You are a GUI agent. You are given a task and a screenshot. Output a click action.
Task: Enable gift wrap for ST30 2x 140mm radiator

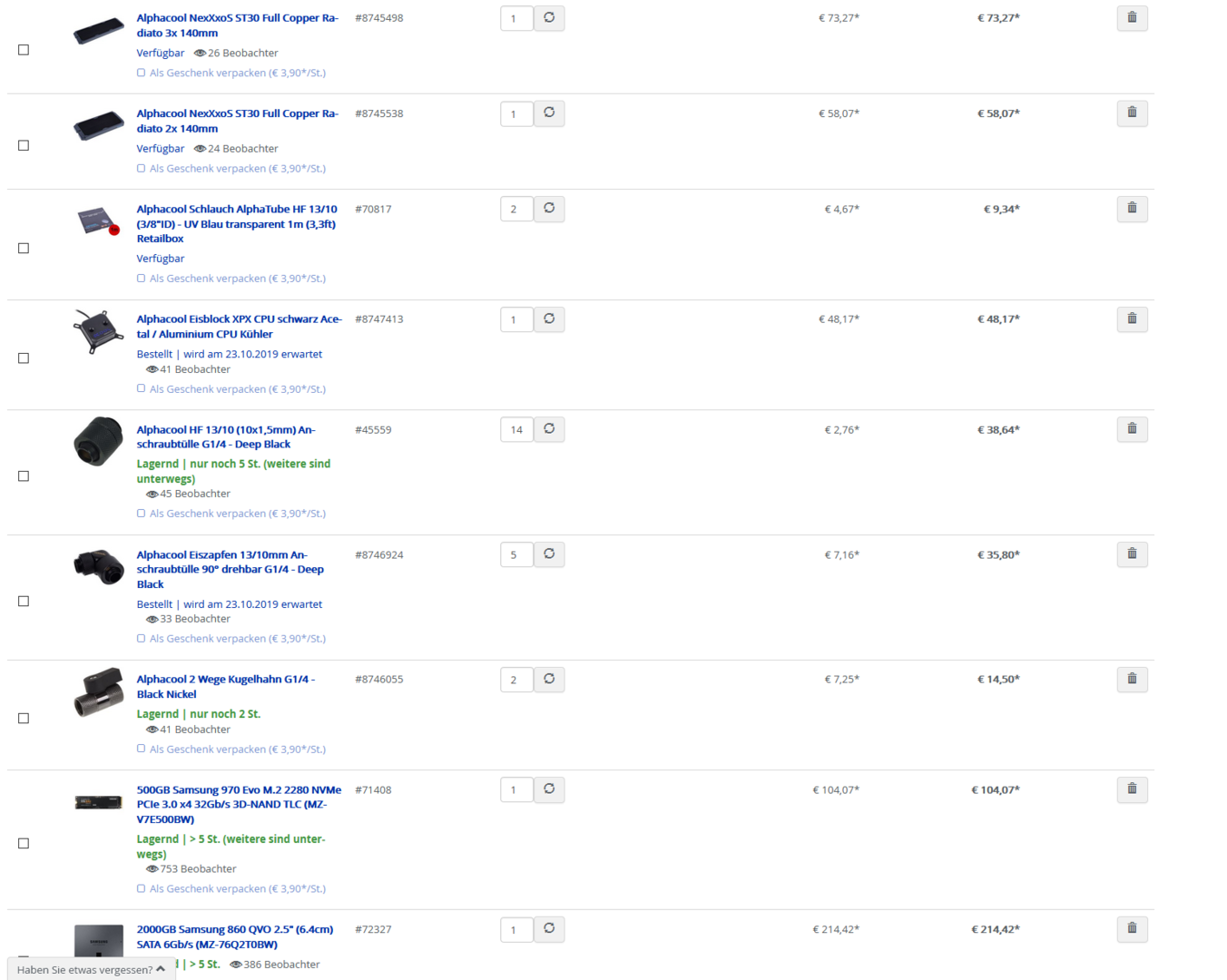click(141, 169)
